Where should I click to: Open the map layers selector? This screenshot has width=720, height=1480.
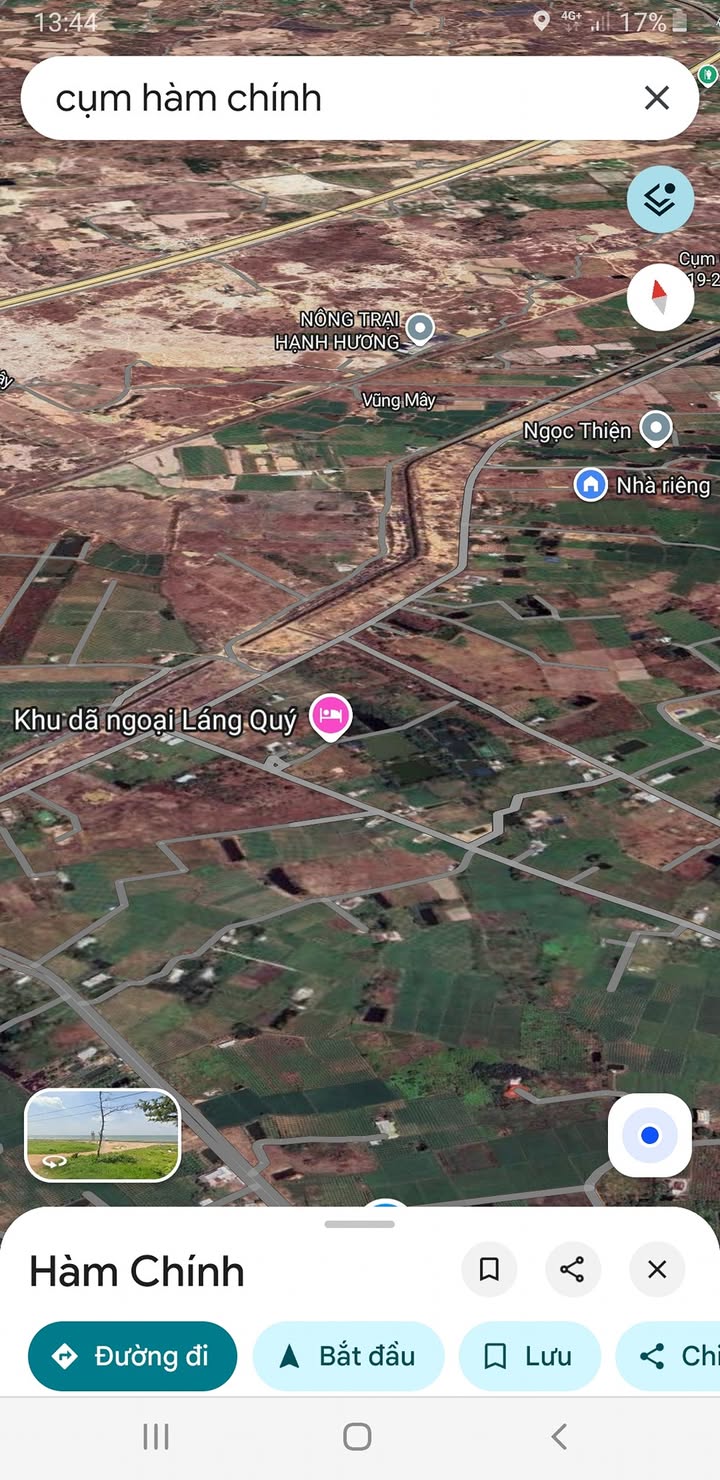pos(660,200)
